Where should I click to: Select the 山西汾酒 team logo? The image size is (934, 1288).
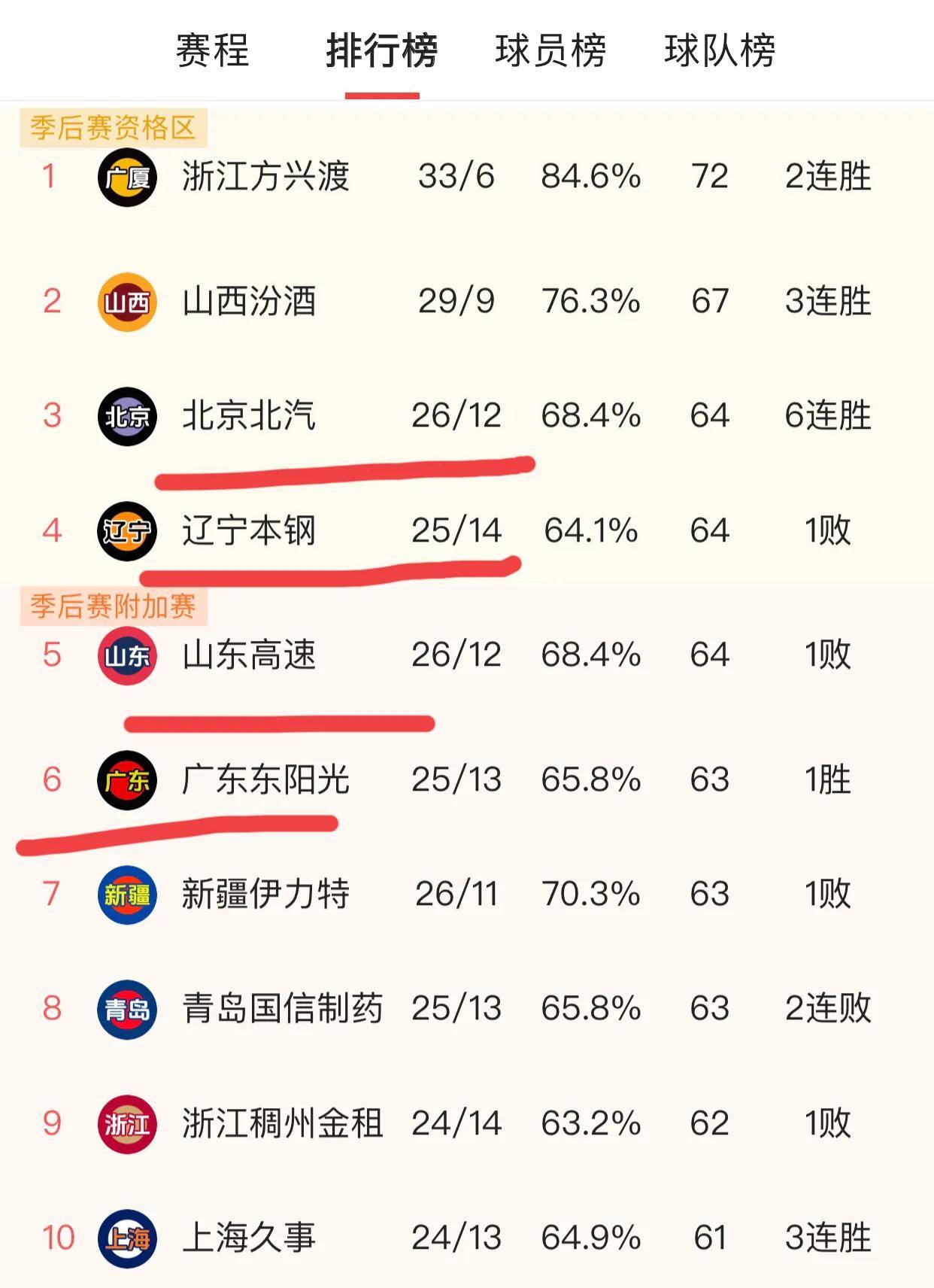tap(128, 299)
